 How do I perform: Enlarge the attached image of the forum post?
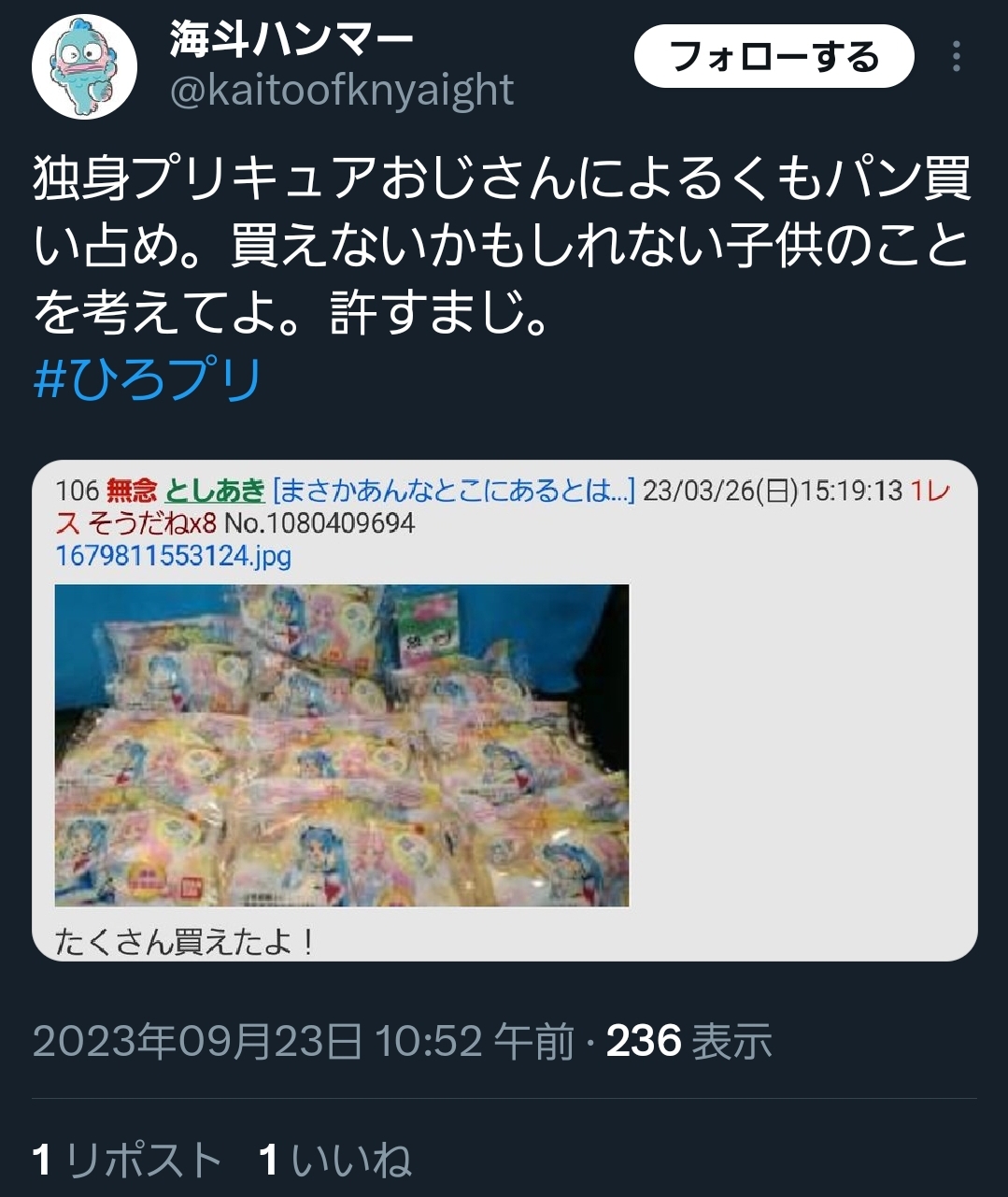click(x=504, y=710)
